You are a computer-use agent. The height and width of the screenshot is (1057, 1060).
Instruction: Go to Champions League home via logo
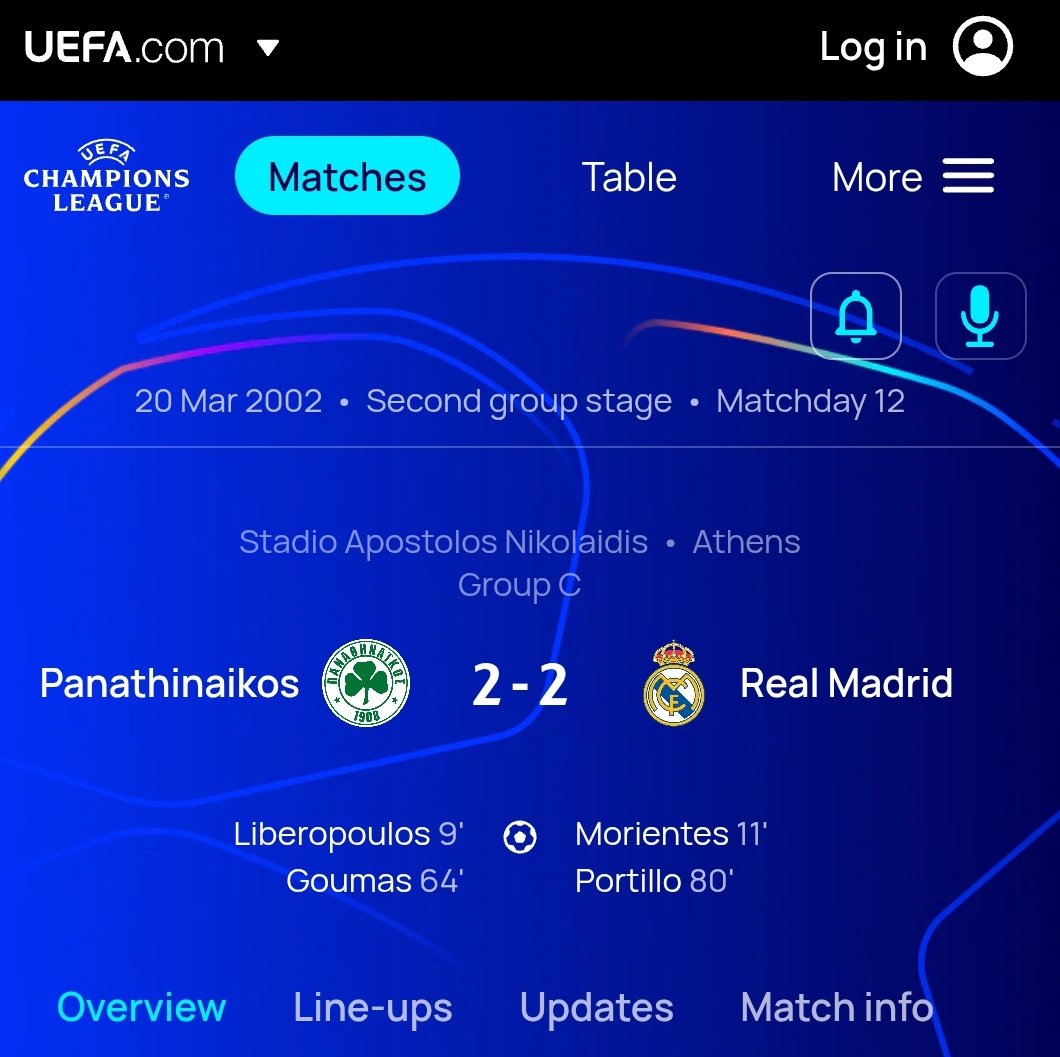(x=106, y=176)
